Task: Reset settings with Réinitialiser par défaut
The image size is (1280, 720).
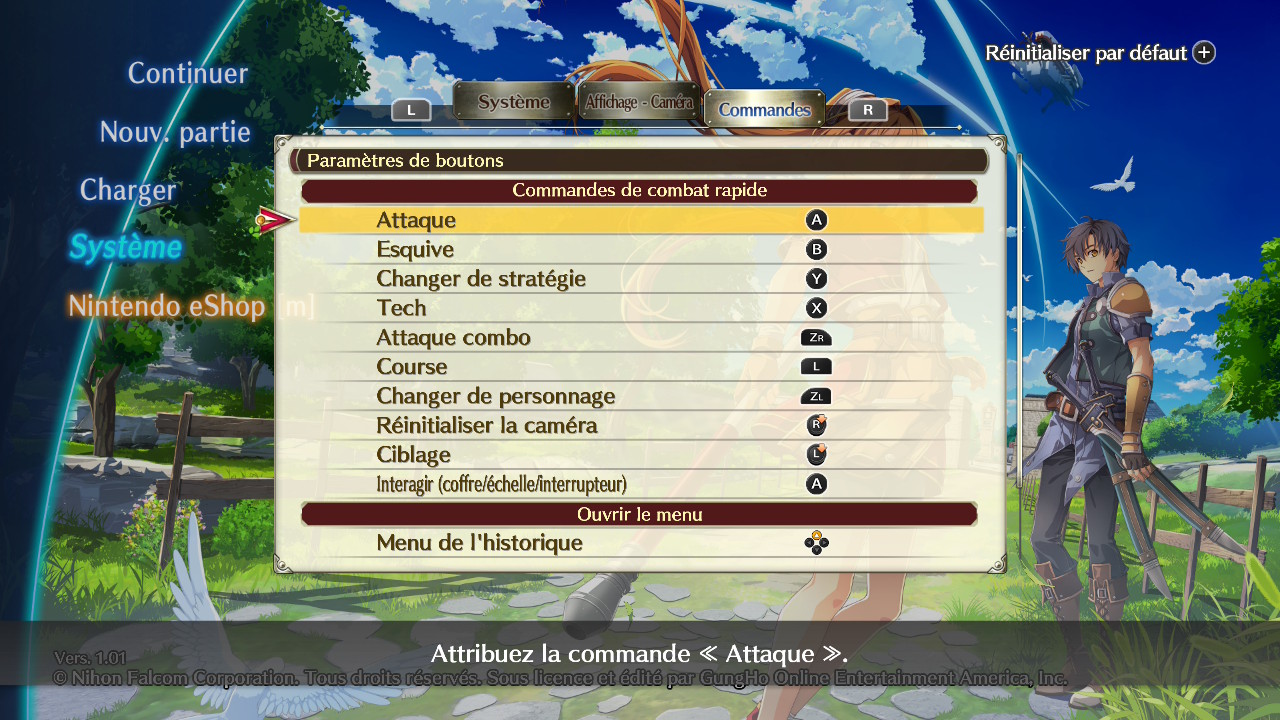Action: pyautogui.click(x=1100, y=53)
